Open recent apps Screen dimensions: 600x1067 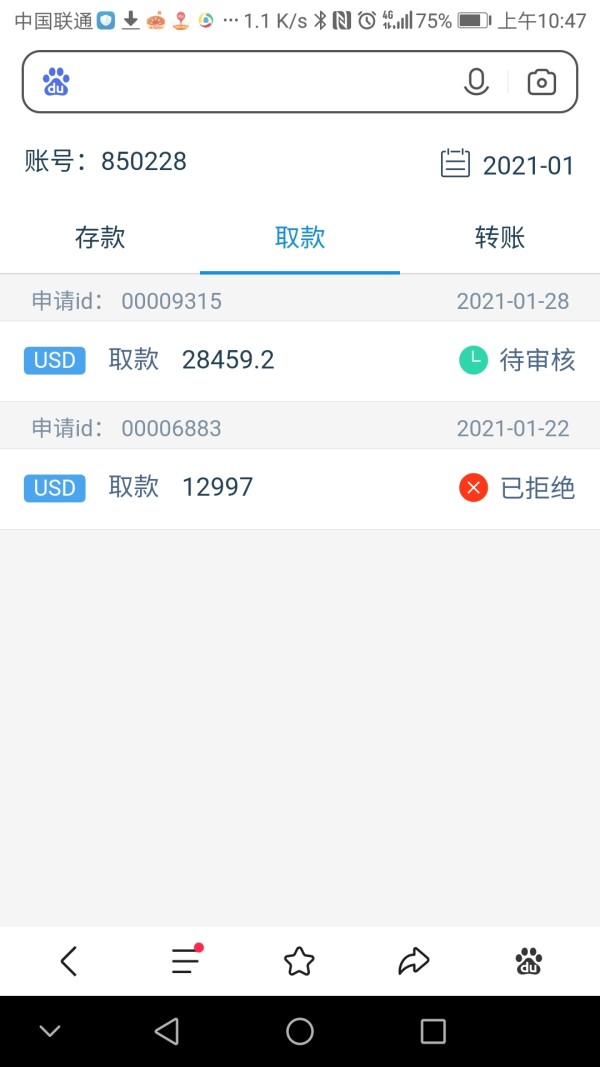click(433, 1031)
